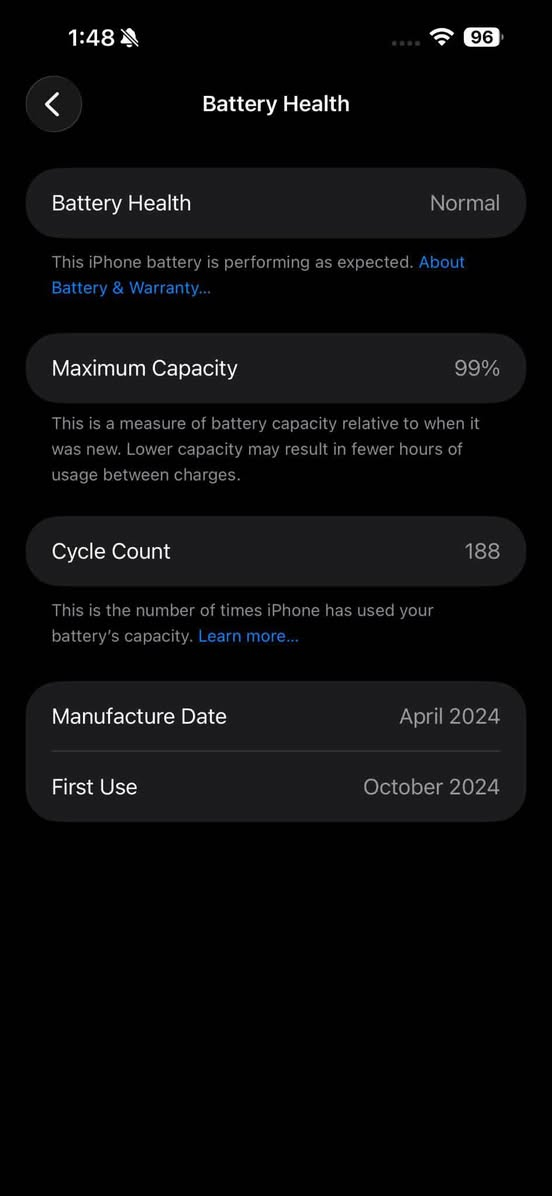The height and width of the screenshot is (1196, 552).
Task: Tap Learn more about cycle count
Action: click(x=249, y=636)
